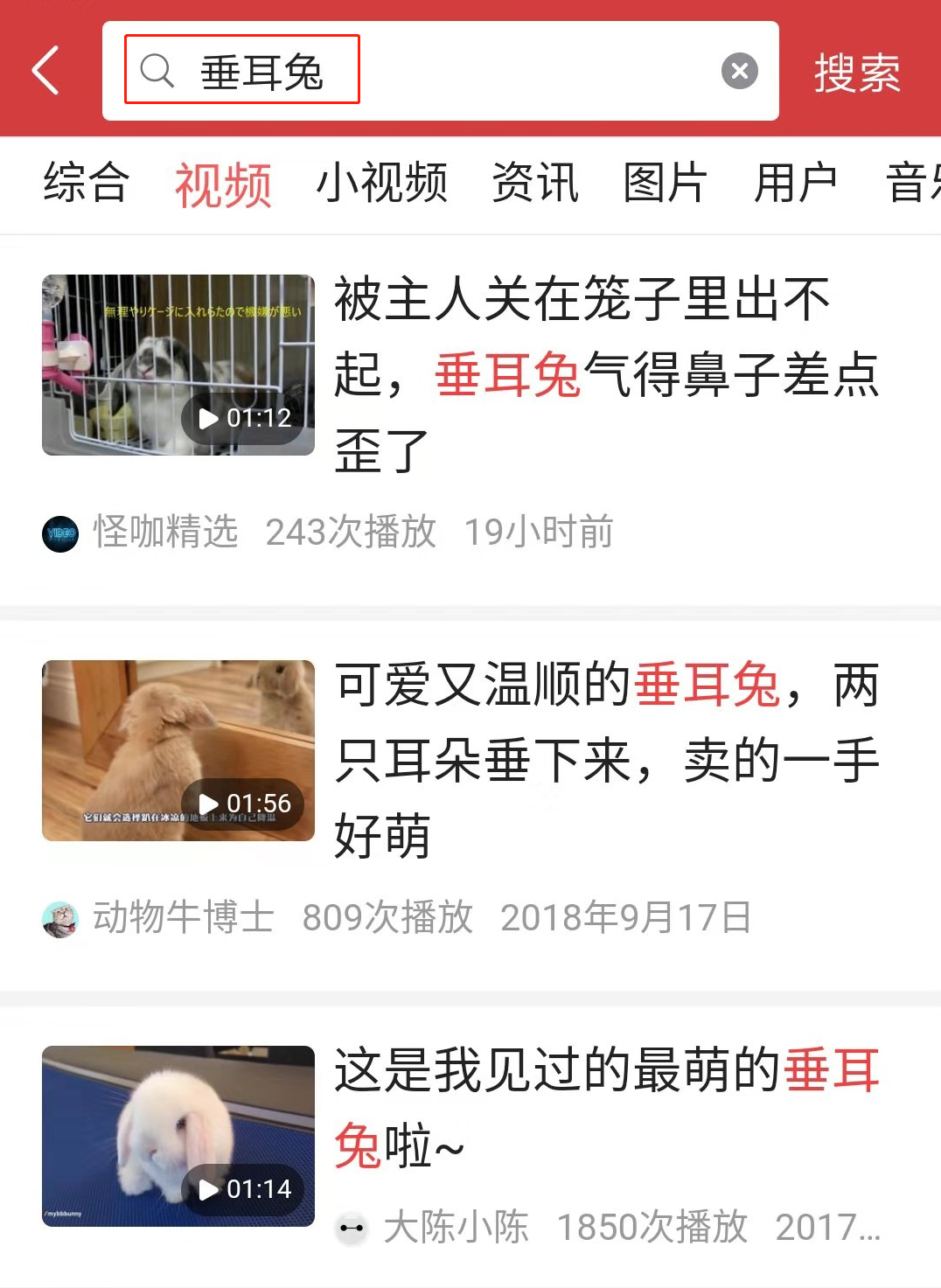The width and height of the screenshot is (941, 1288).
Task: Switch to the 图片 tab
Action: [x=665, y=184]
